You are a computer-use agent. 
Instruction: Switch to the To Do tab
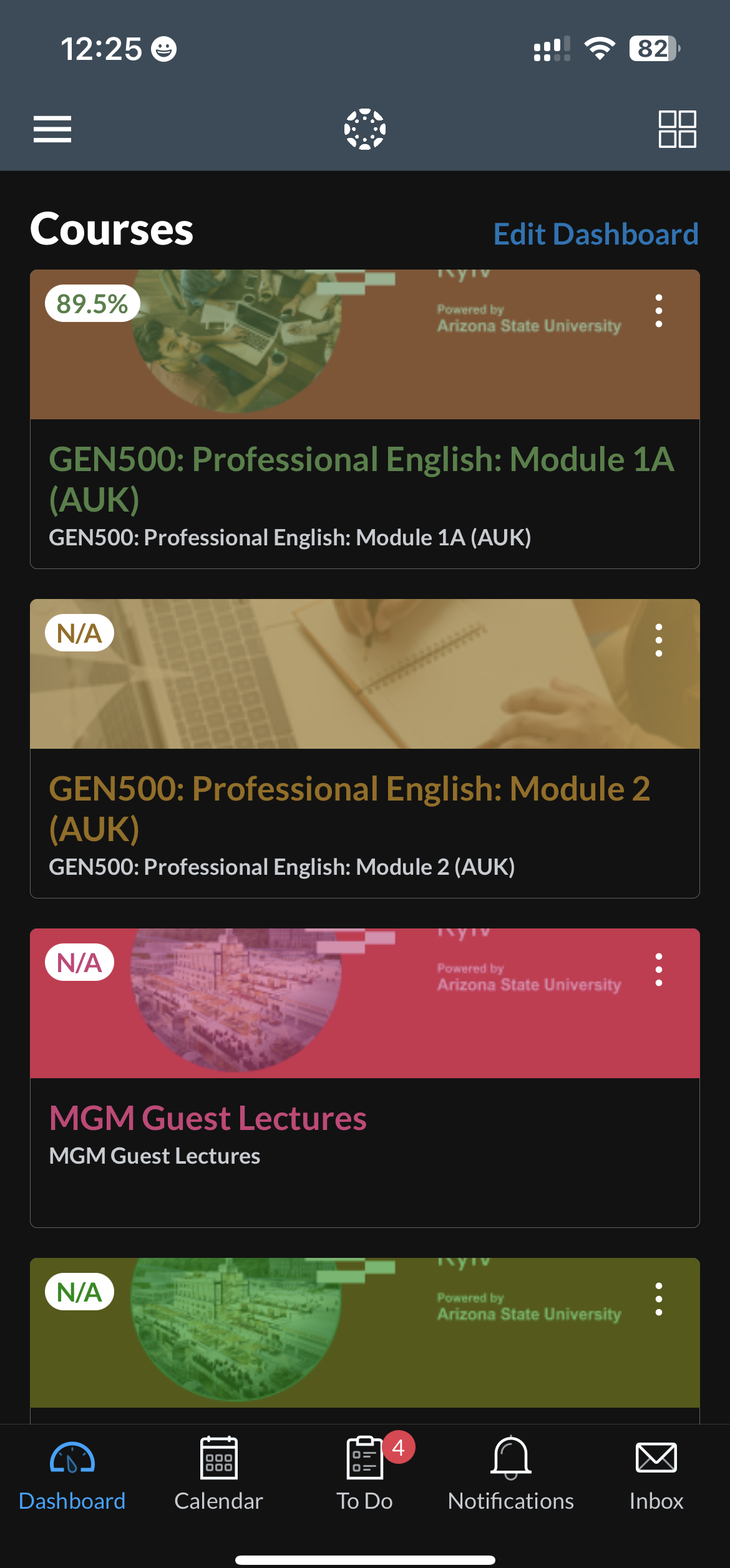[x=365, y=1473]
